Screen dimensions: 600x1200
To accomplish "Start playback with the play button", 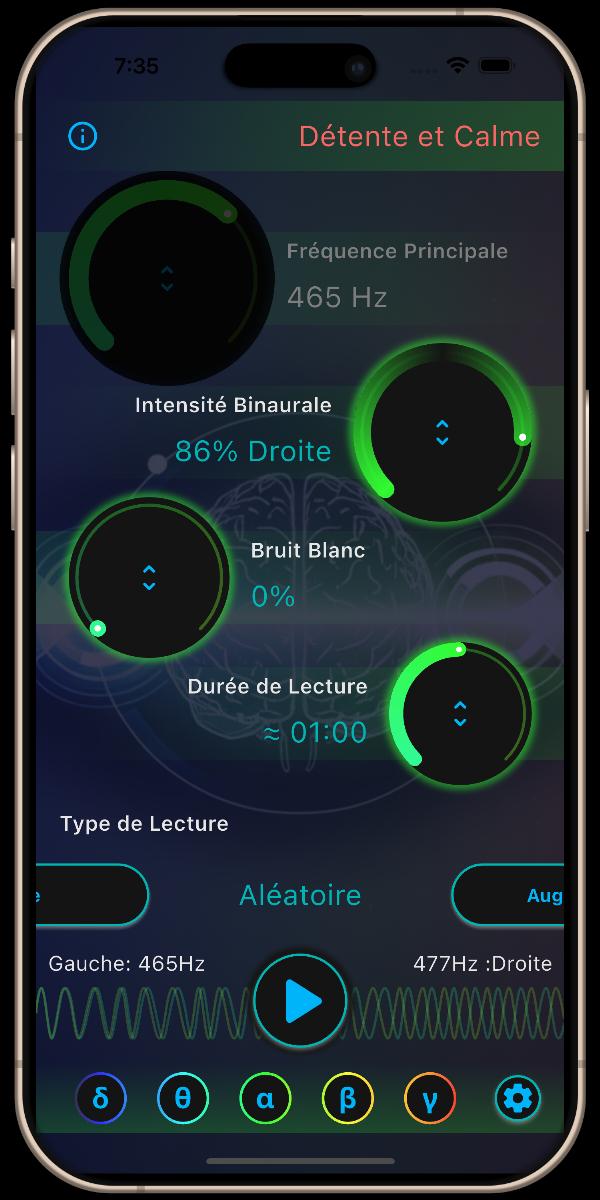I will pyautogui.click(x=300, y=1000).
